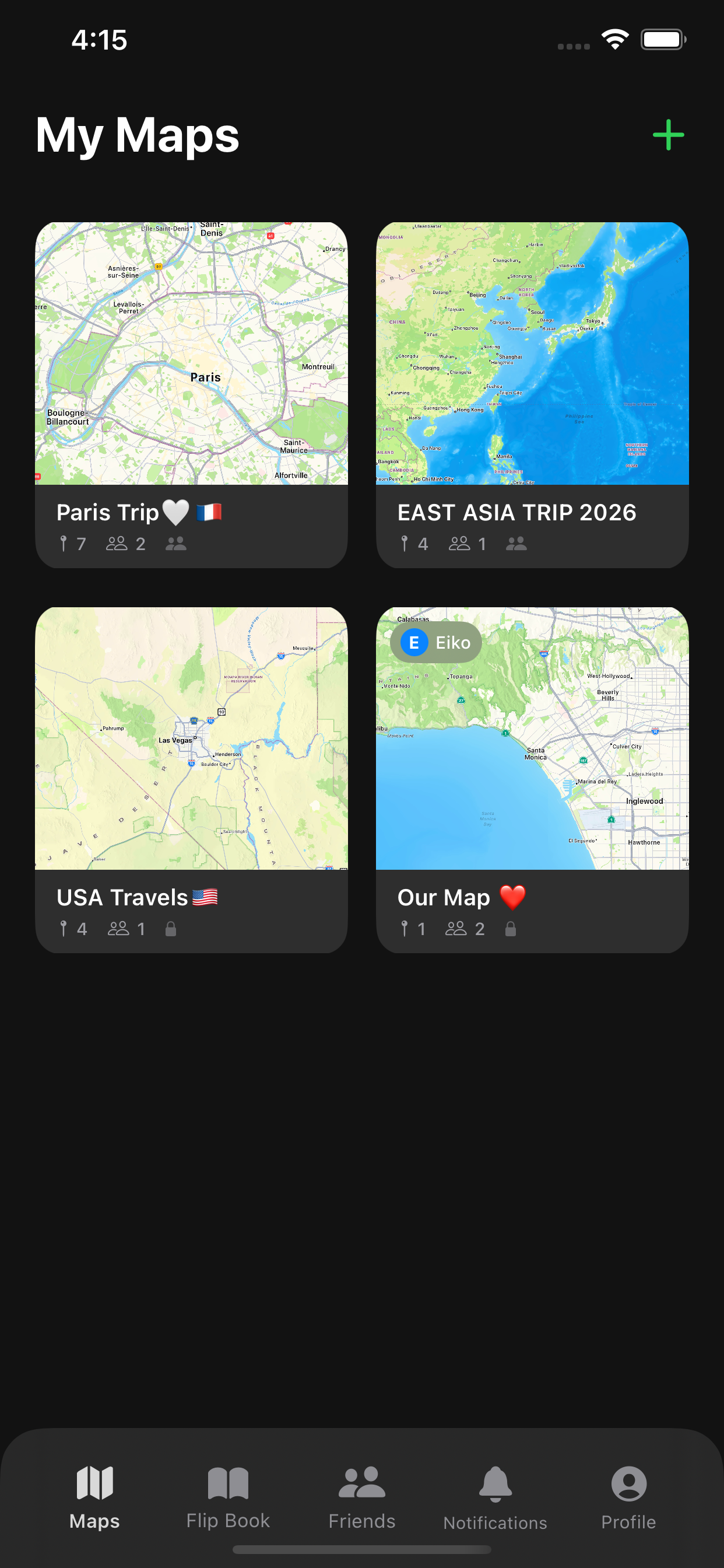Open the USA Travels map thumbnail
This screenshot has width=724, height=1568.
click(192, 738)
